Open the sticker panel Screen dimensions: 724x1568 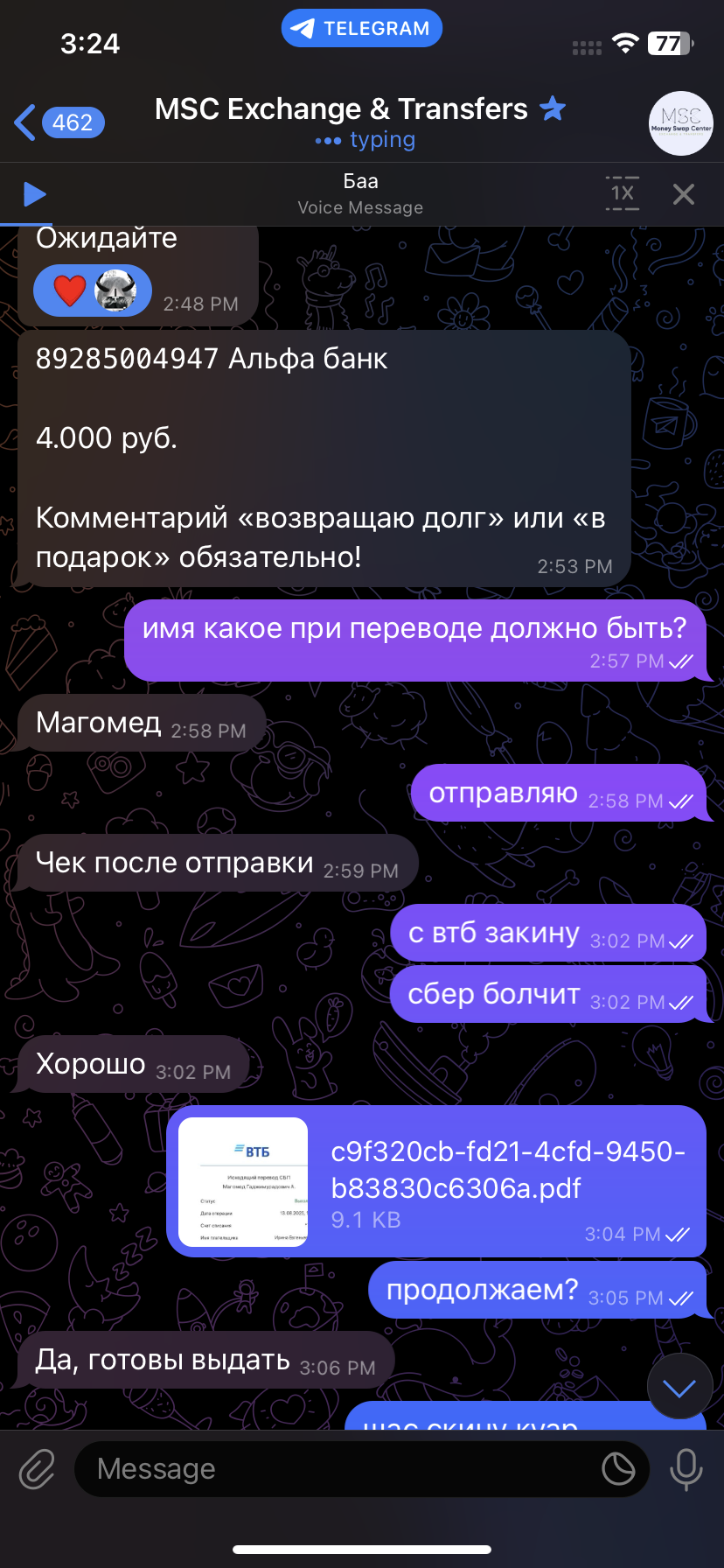pyautogui.click(x=618, y=1469)
